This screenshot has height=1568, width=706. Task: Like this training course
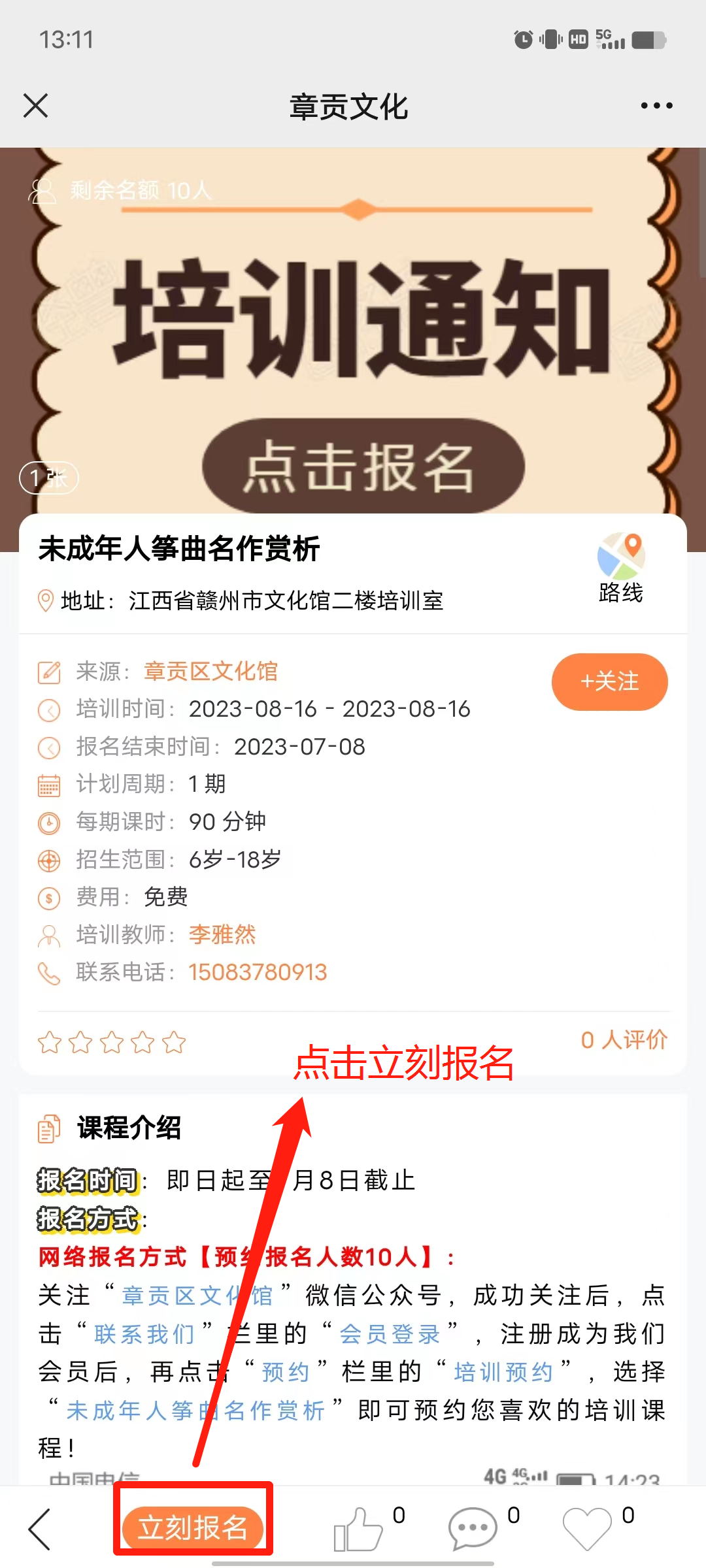click(358, 1529)
